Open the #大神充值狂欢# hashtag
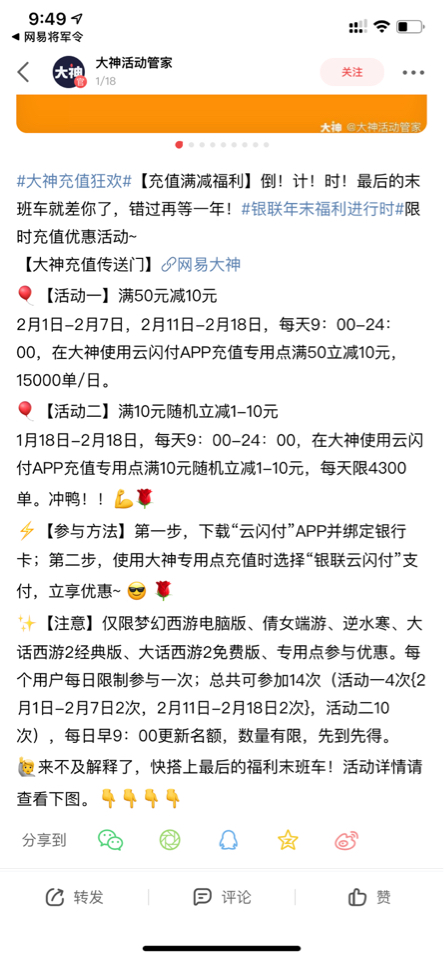This screenshot has width=444, height=960. tap(75, 181)
